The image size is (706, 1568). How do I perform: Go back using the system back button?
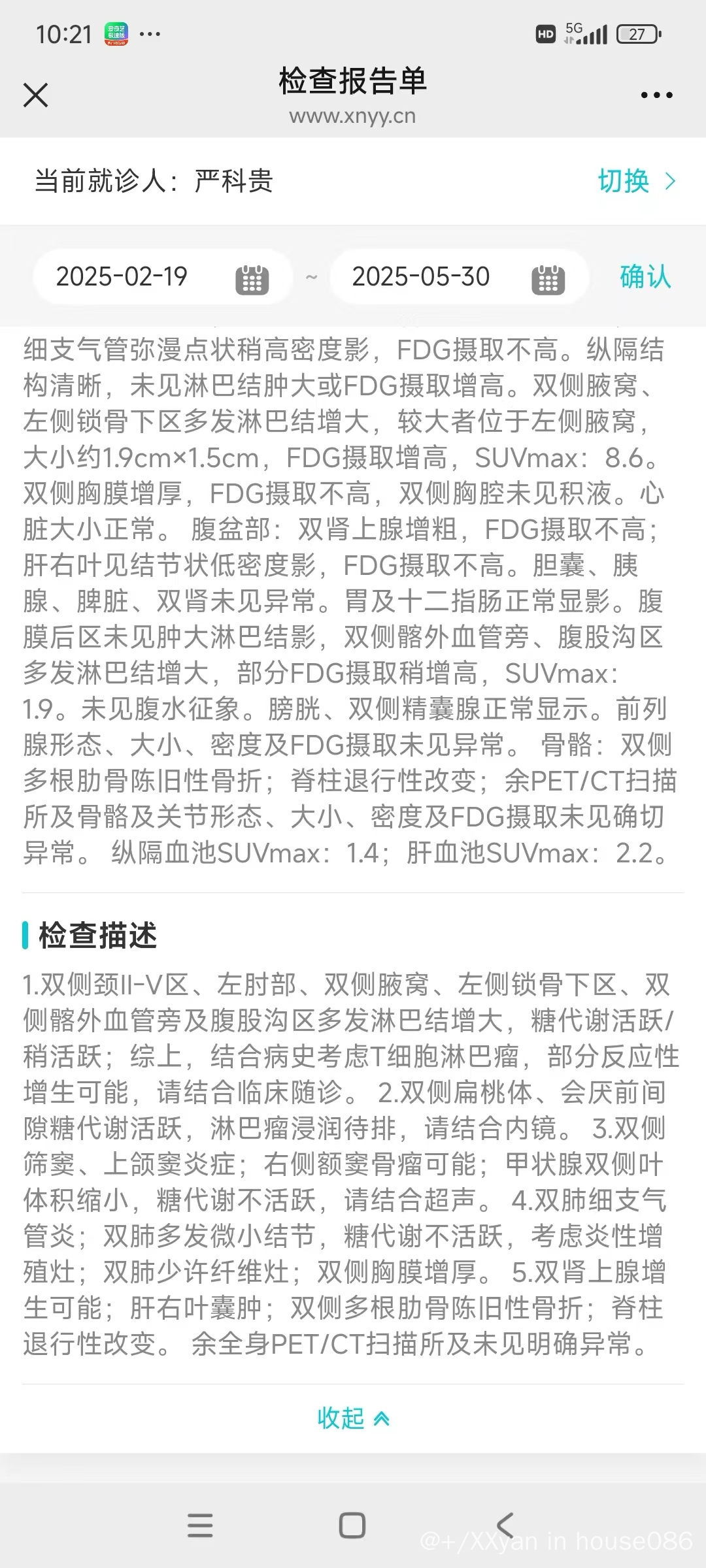(x=505, y=1526)
